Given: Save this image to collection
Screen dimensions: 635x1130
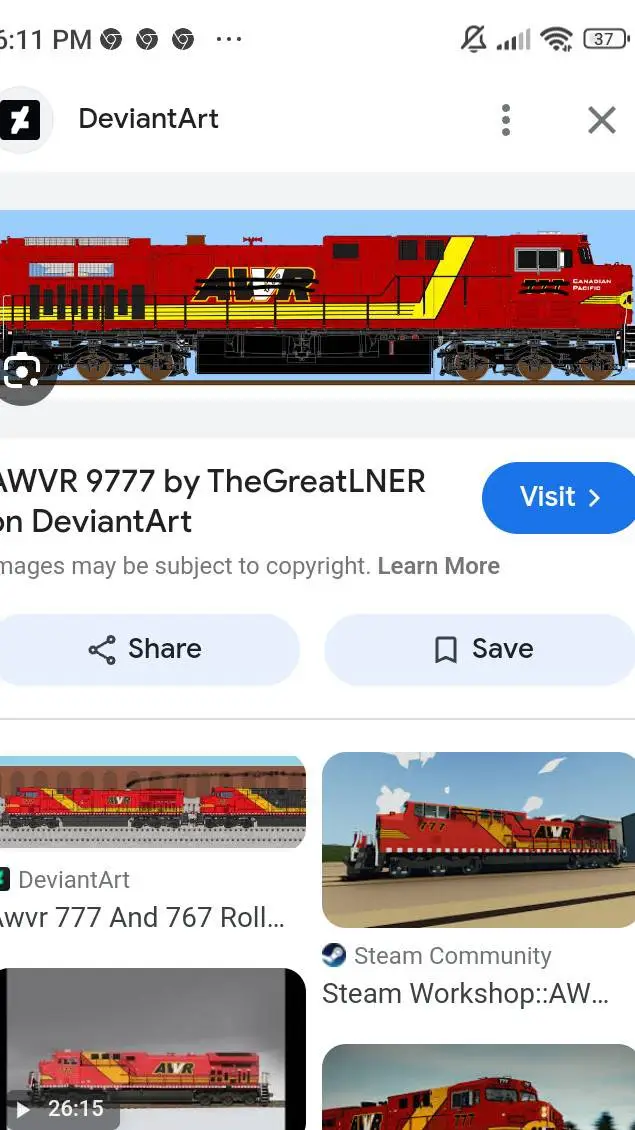Looking at the screenshot, I should 481,649.
